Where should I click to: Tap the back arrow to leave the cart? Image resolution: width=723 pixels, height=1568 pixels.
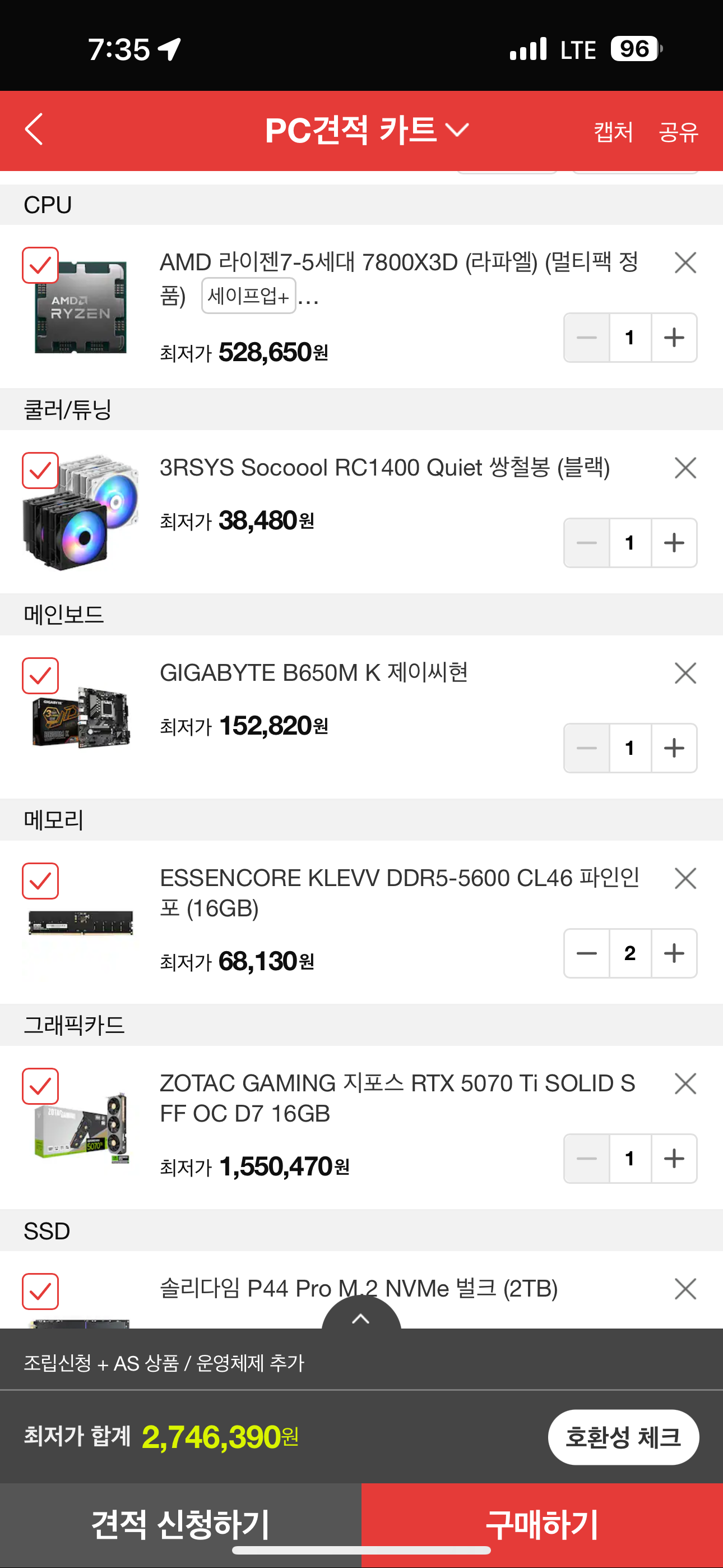click(x=34, y=130)
